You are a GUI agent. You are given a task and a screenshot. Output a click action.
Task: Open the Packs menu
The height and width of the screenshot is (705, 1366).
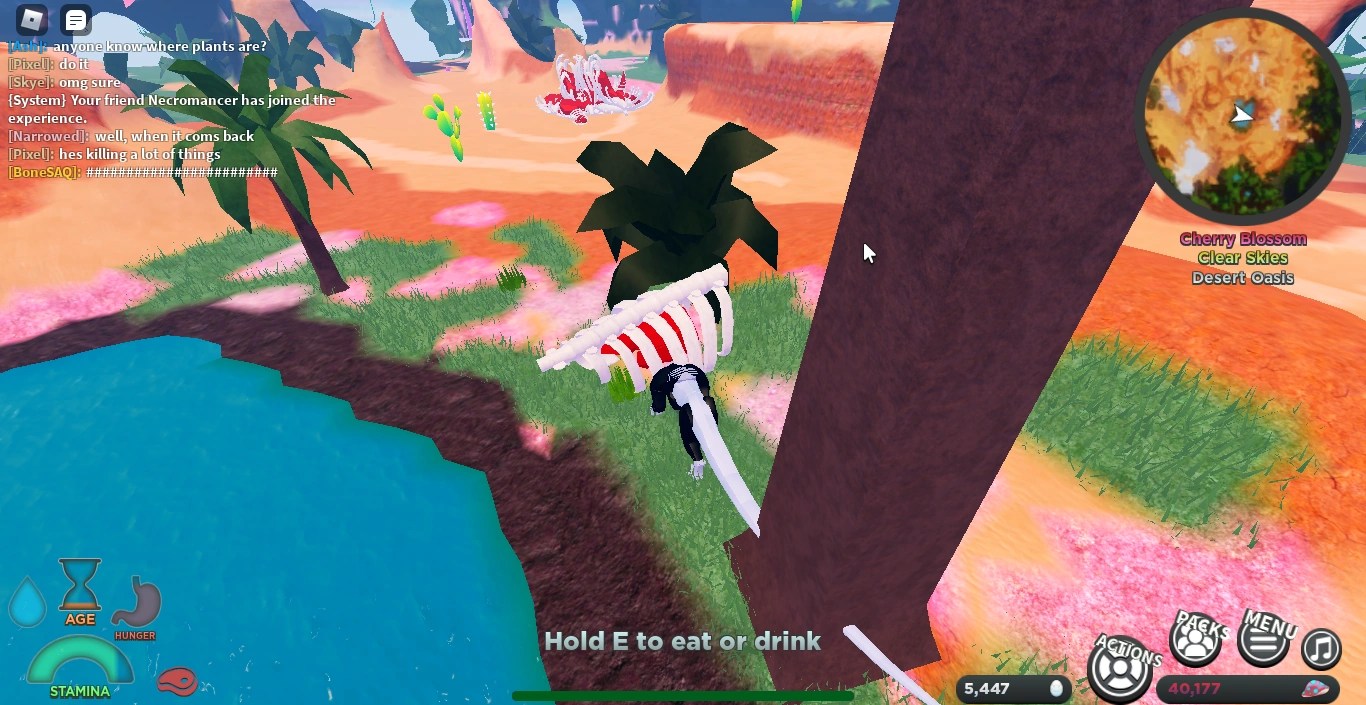[1196, 640]
